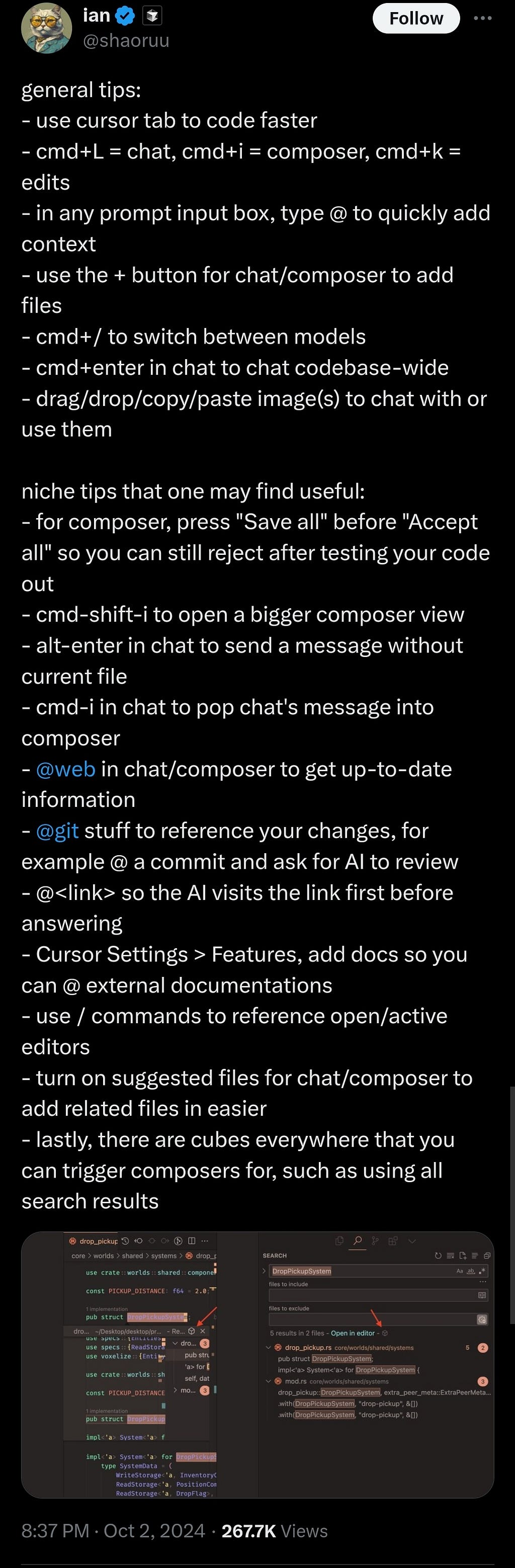Viewport: 515px width, 1568px height.
Task: Open the attached code editor screenshot
Action: tap(257, 1365)
